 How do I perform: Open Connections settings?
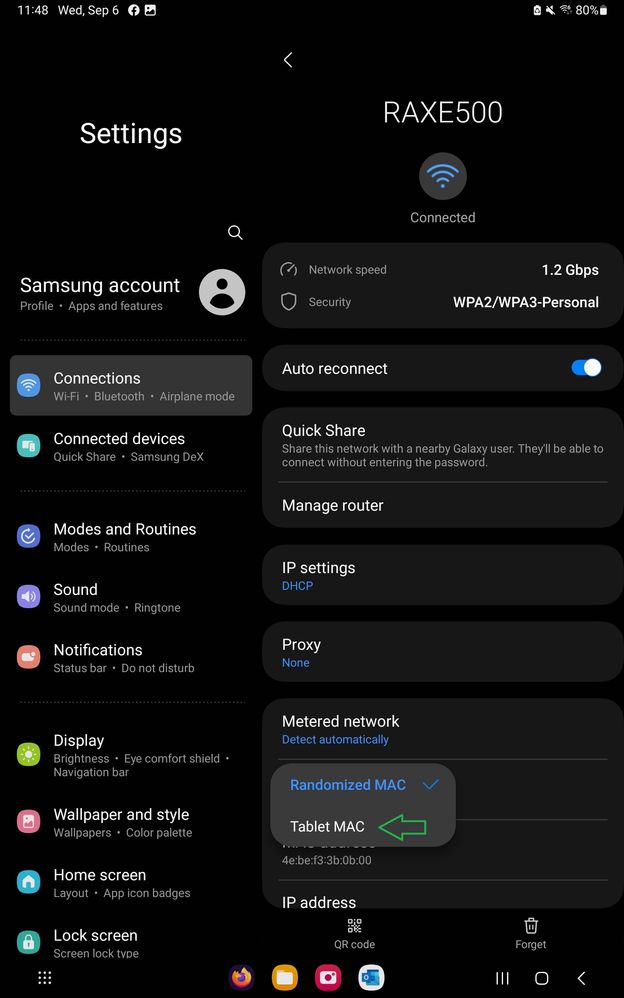click(x=130, y=386)
